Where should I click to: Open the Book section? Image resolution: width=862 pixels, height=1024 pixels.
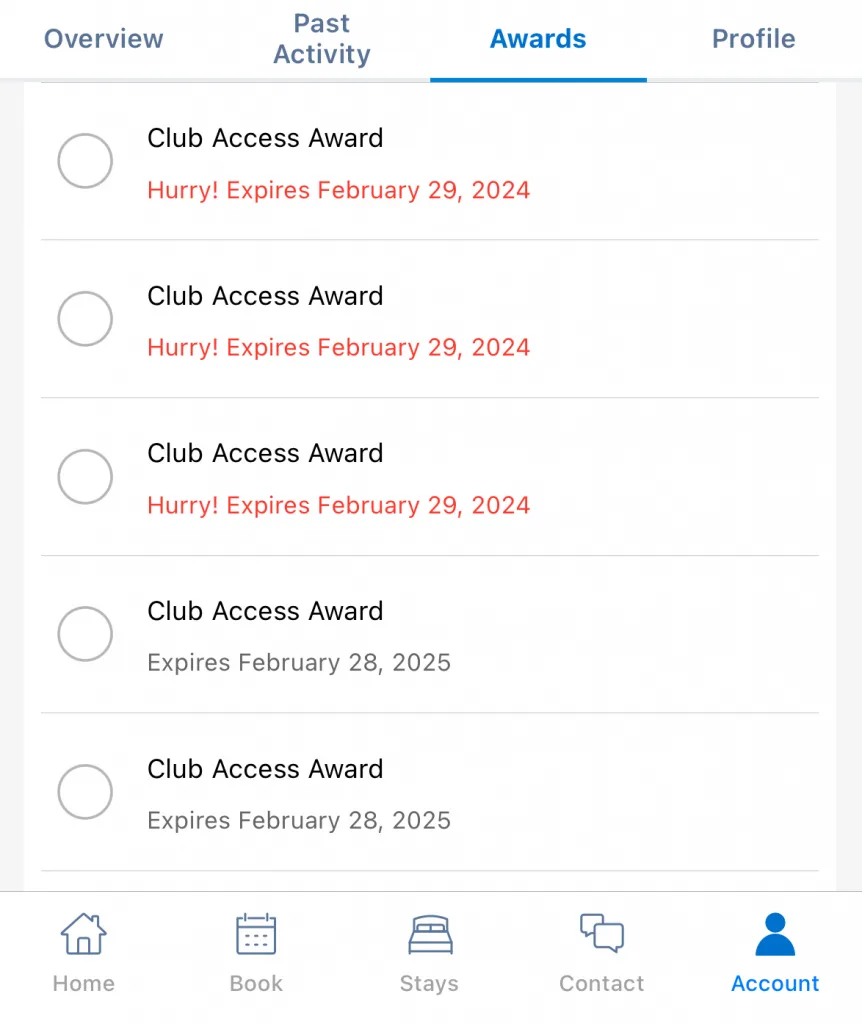(x=256, y=952)
